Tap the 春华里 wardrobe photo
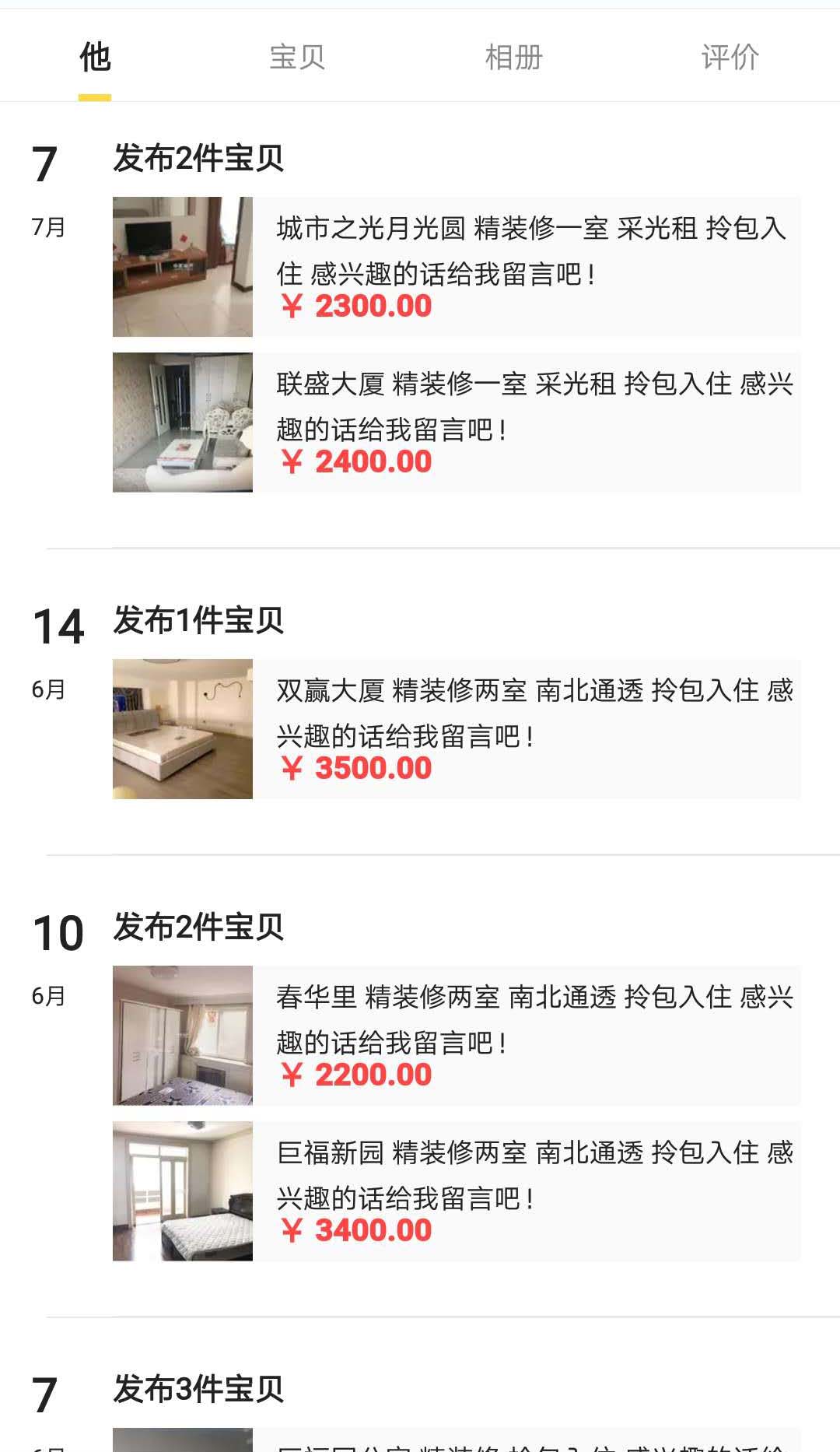This screenshot has height=1452, width=840. (184, 1035)
